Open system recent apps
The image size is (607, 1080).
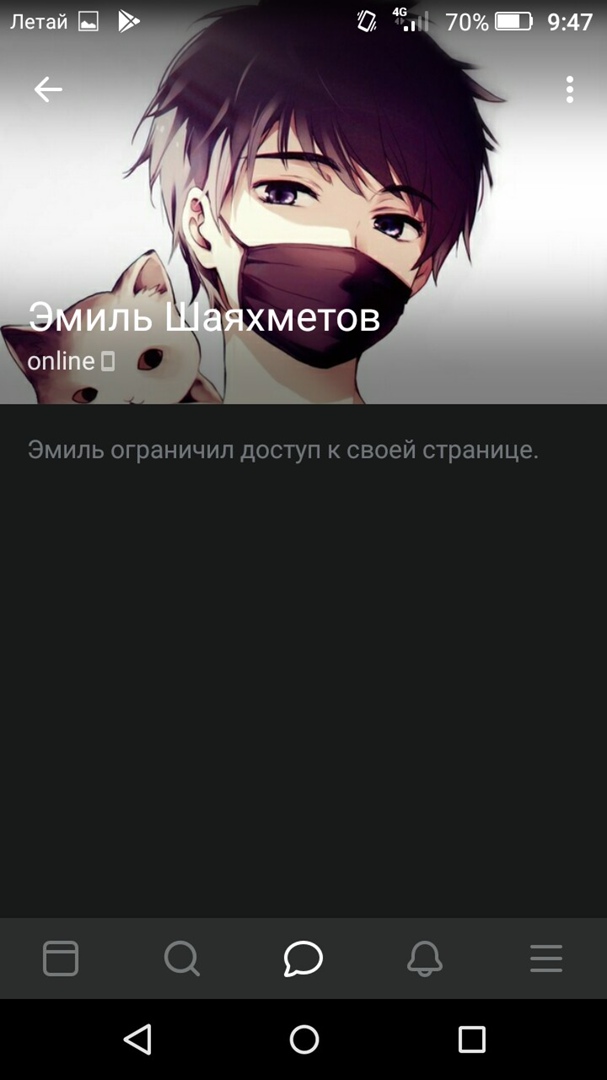[x=471, y=1039]
